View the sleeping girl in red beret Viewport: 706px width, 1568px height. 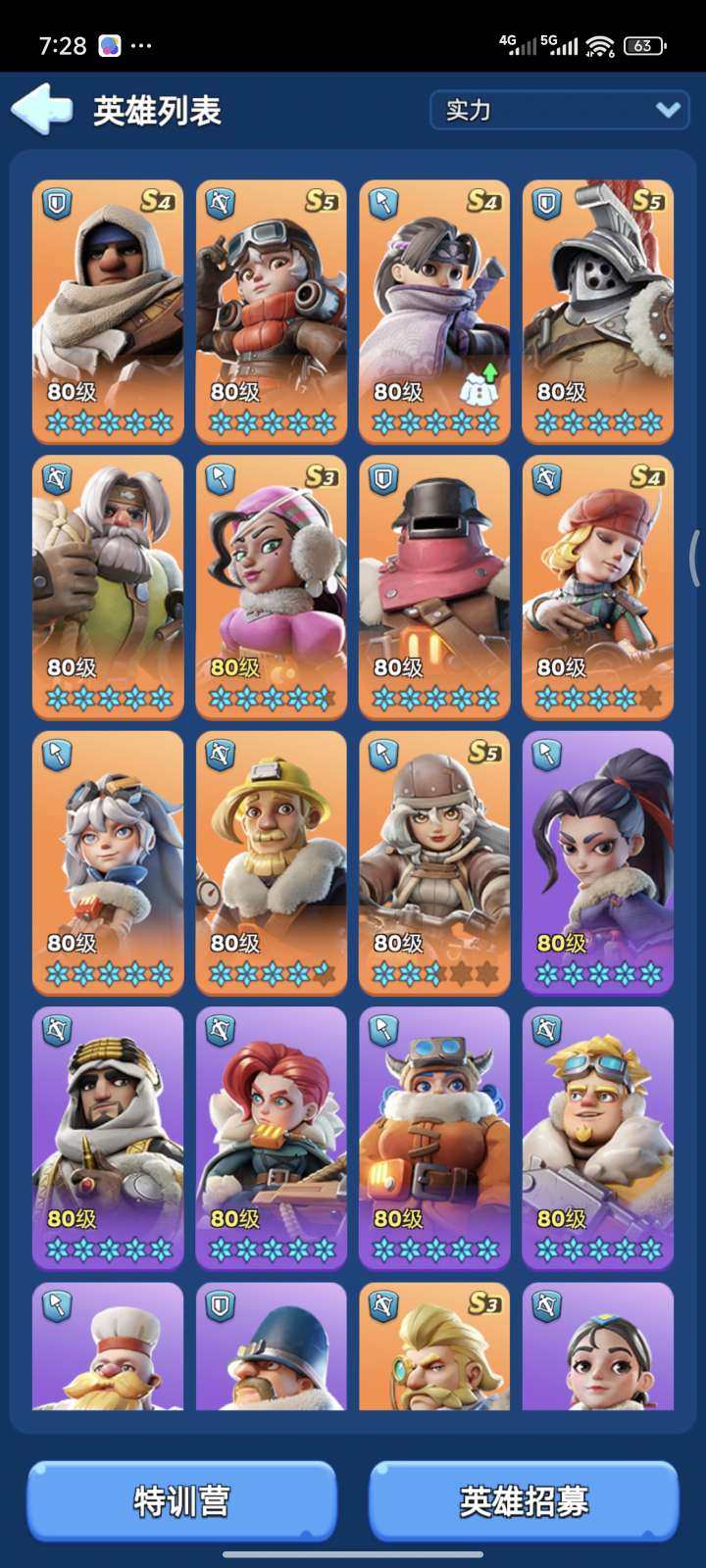[597, 585]
